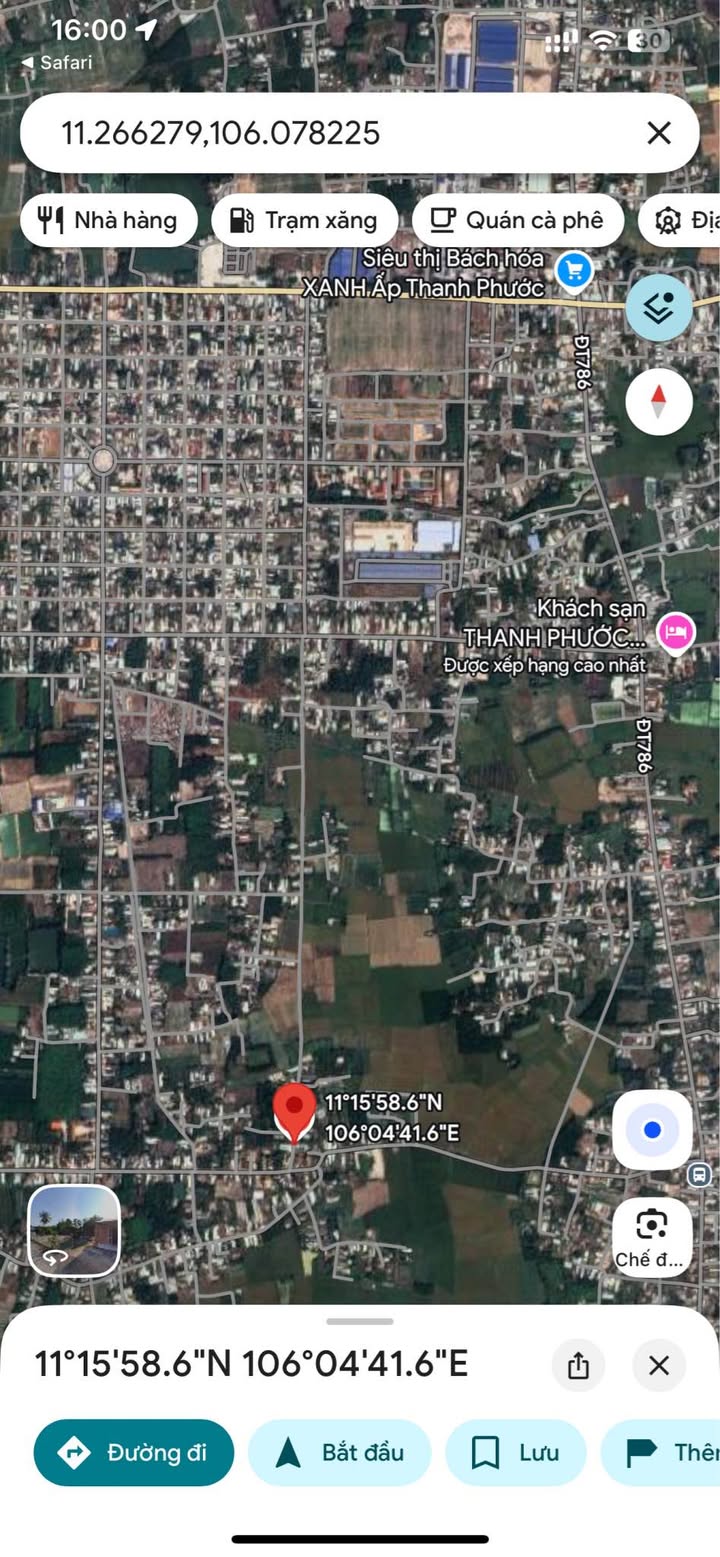Tap the bus stop marker
720x1557 pixels.
(701, 1174)
